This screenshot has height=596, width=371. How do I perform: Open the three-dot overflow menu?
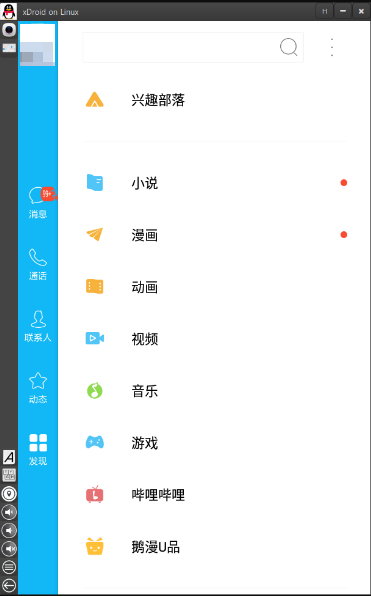(332, 47)
